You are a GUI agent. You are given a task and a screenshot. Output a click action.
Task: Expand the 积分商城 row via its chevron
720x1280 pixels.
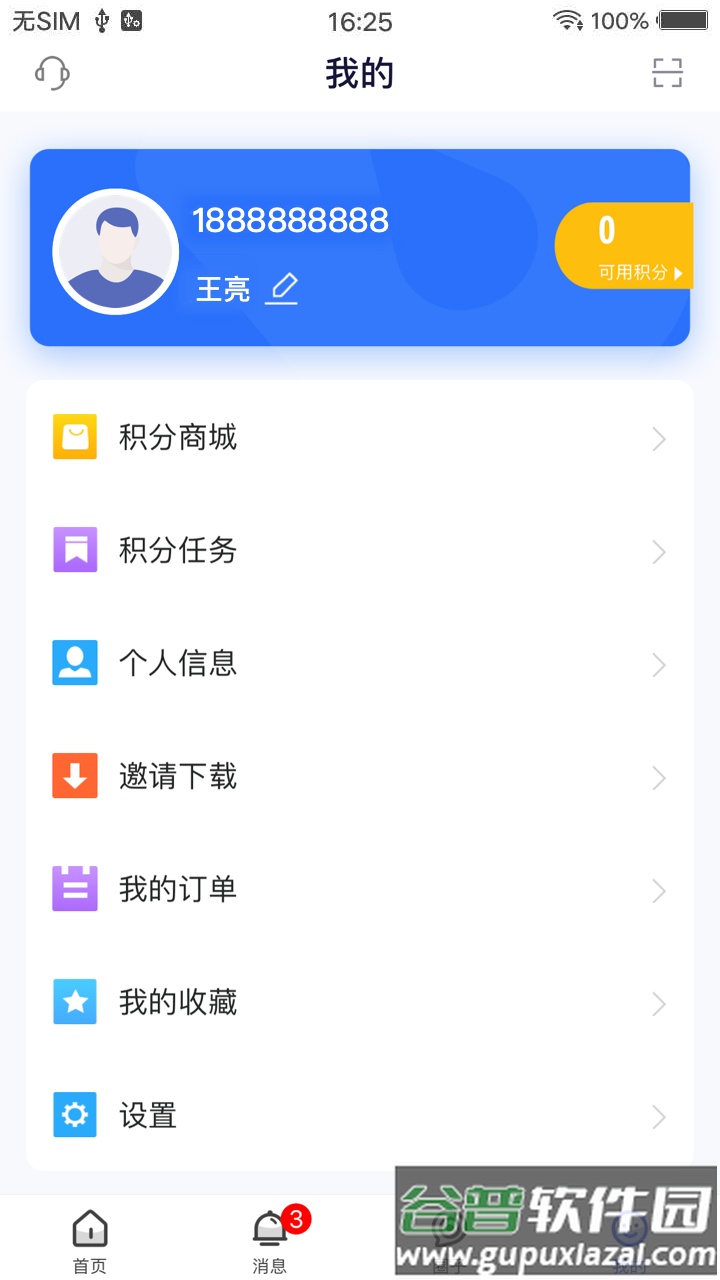click(x=658, y=438)
